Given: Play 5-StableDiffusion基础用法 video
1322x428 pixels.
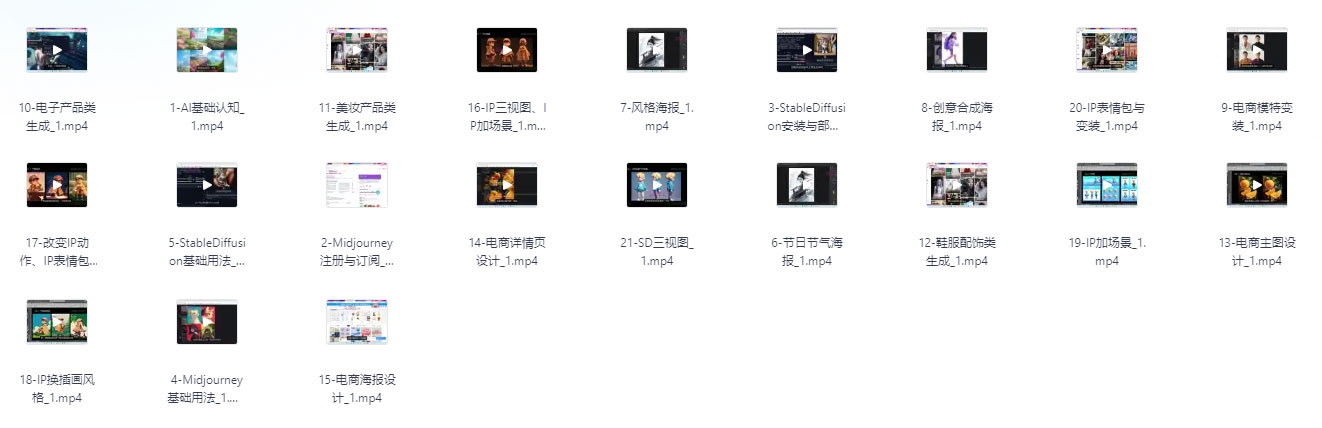Looking at the screenshot, I should pyautogui.click(x=207, y=185).
